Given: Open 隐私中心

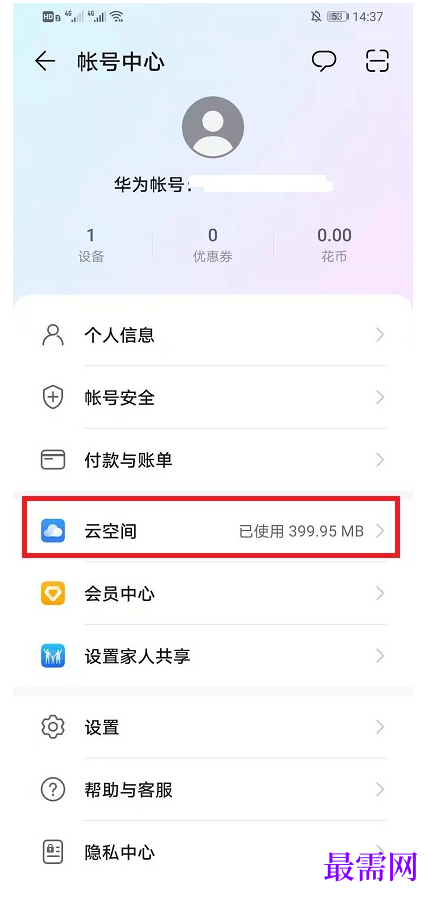Looking at the screenshot, I should 213,853.
